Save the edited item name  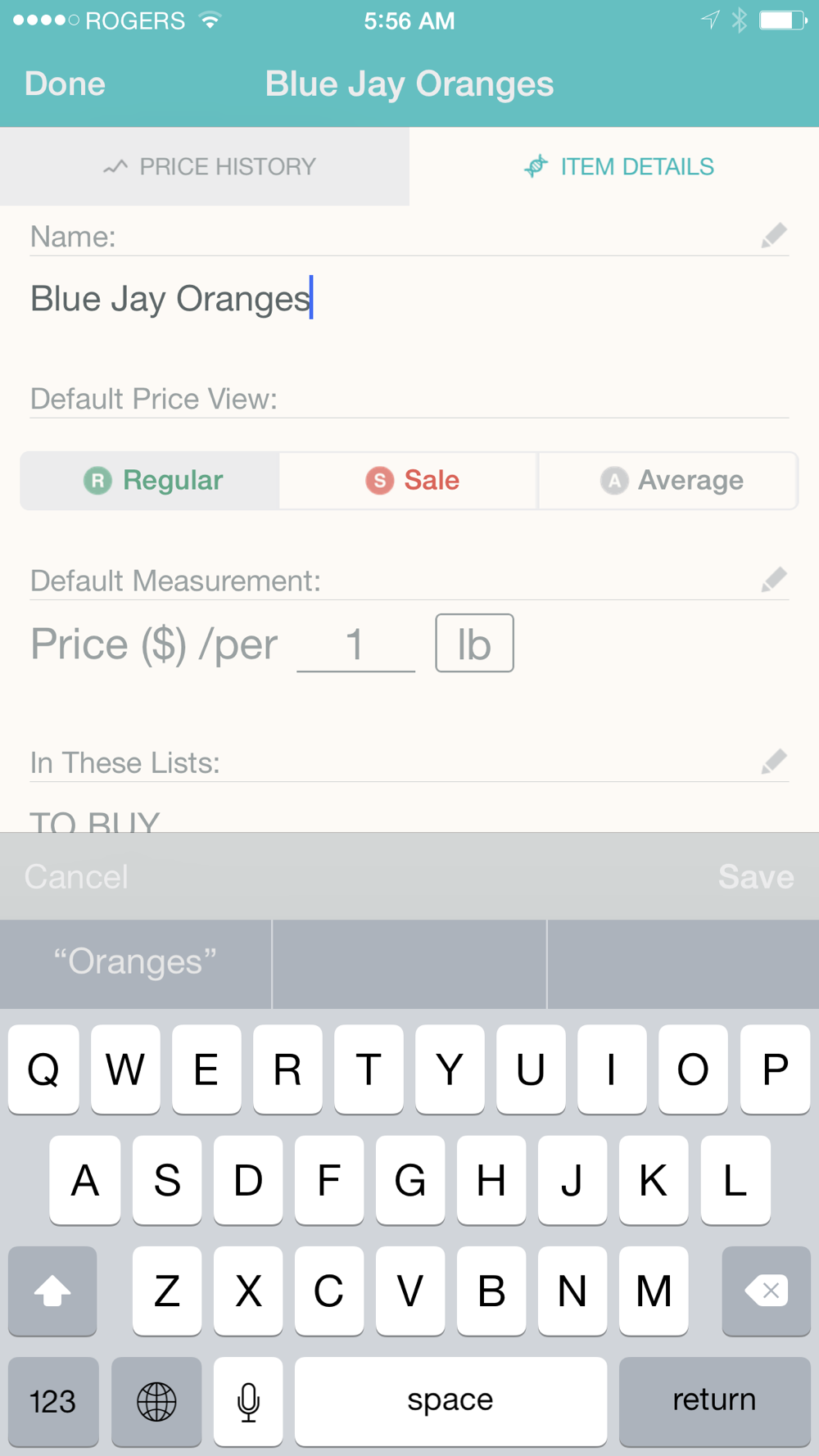[x=756, y=877]
